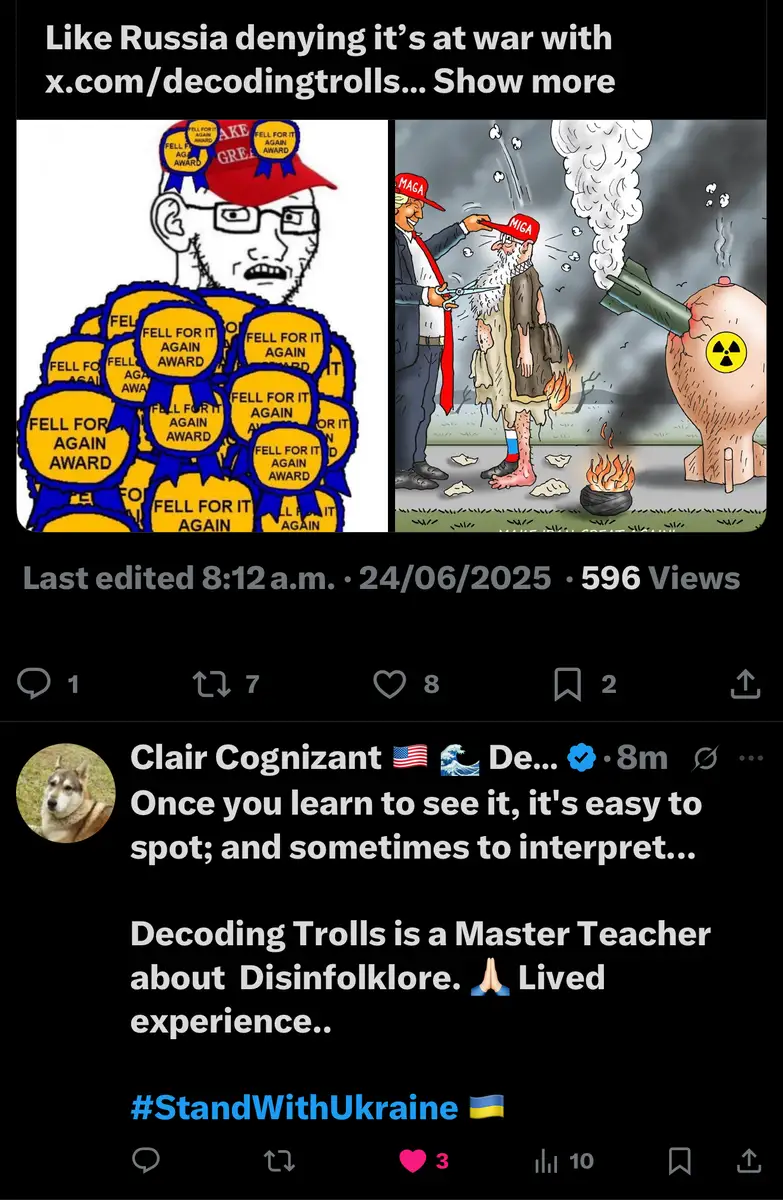Reply to Clair Cognizant's comment
The height and width of the screenshot is (1200, 783).
click(x=146, y=1160)
